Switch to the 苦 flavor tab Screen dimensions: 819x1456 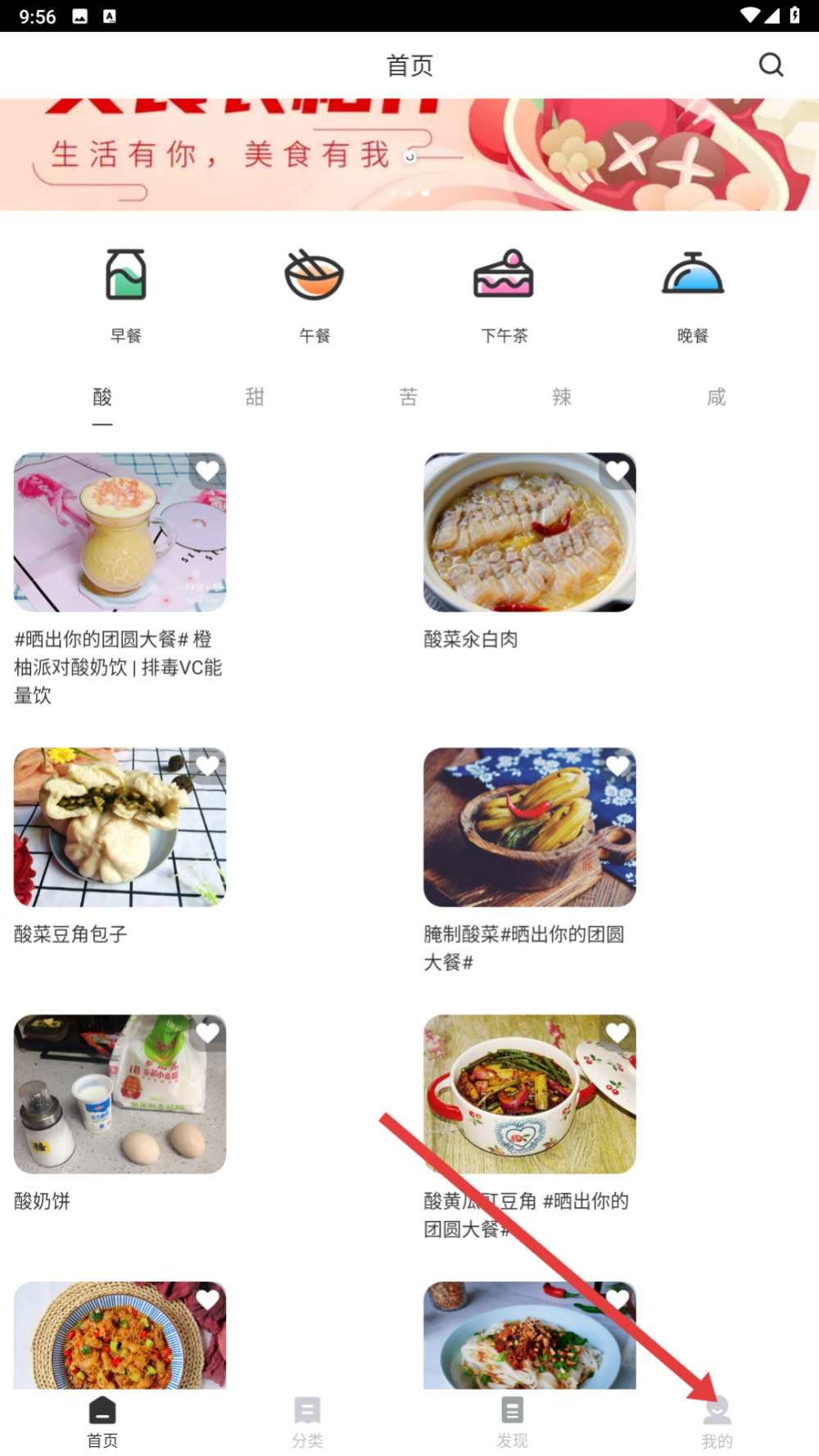(x=409, y=397)
